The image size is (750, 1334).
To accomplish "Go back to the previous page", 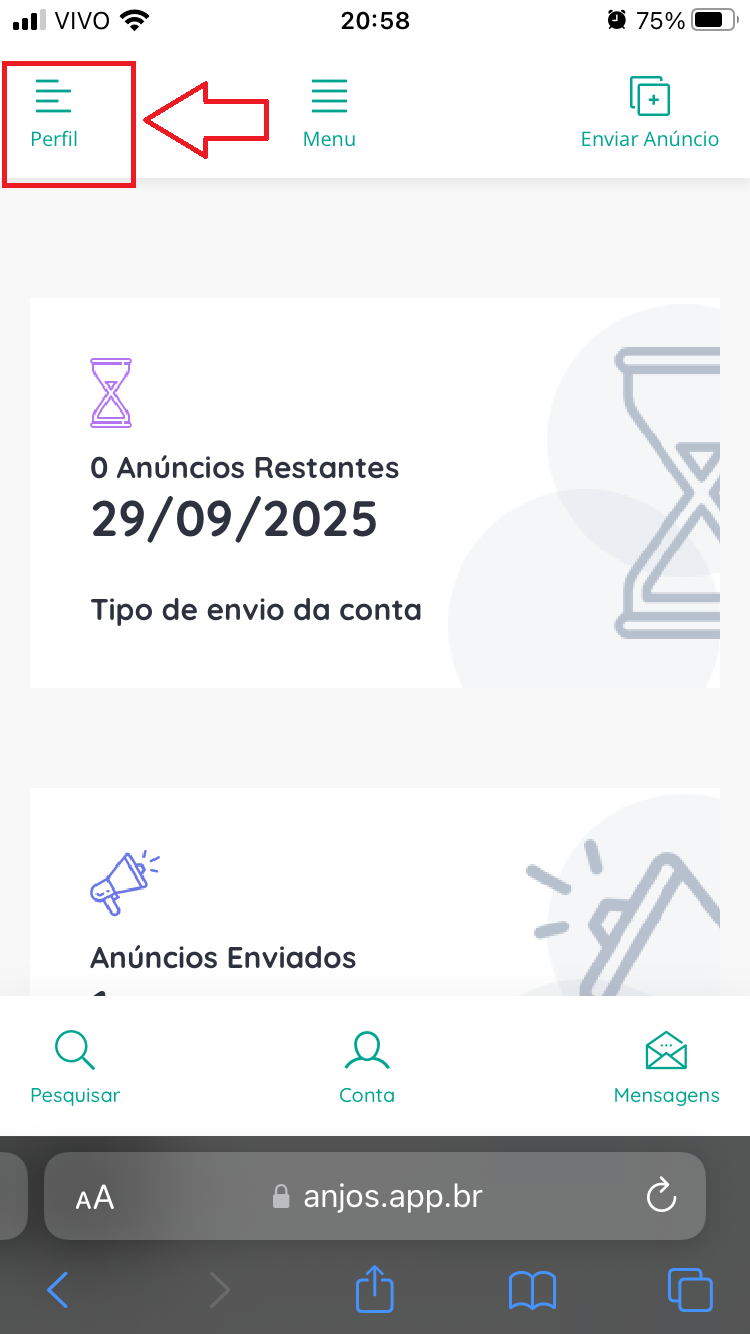I will [x=58, y=1290].
